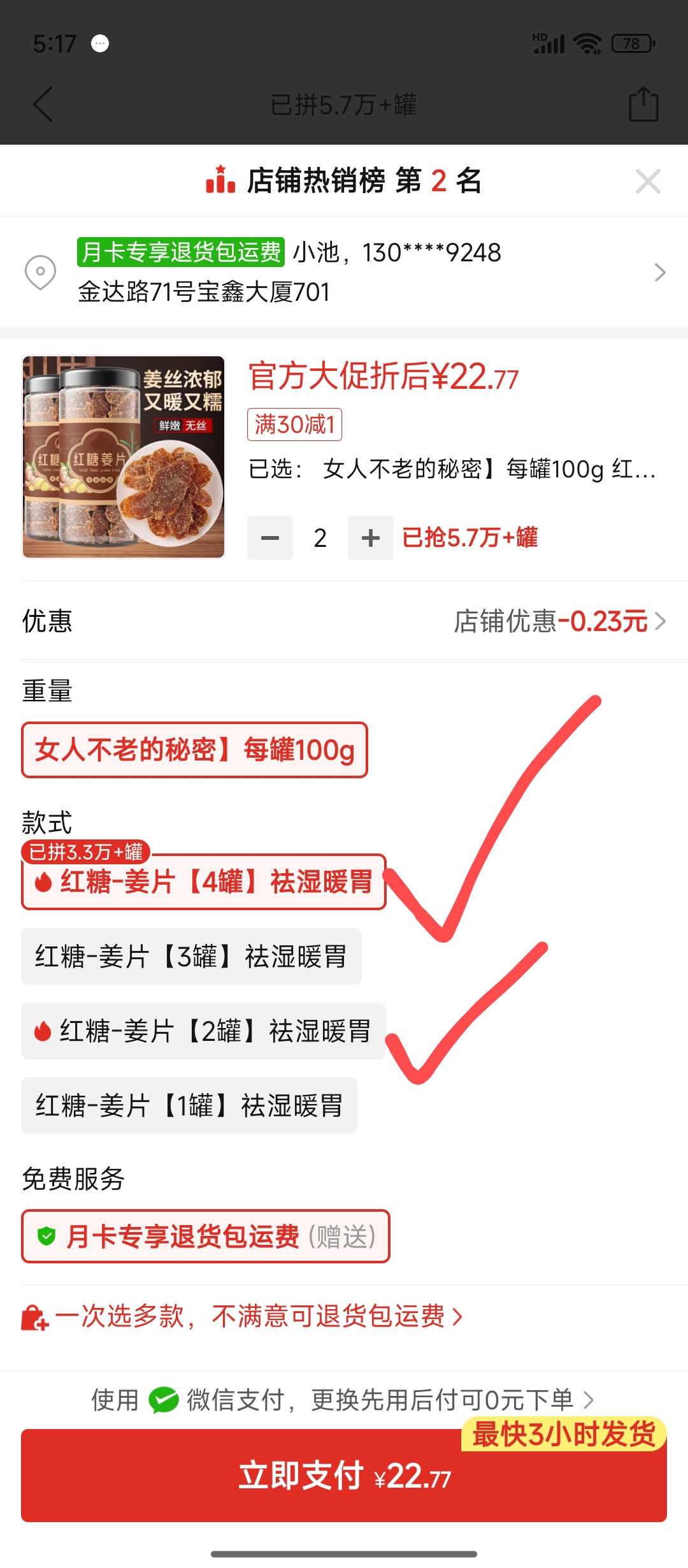Pick the 红糖-姜片【1罐】 option
The height and width of the screenshot is (1568, 688).
click(x=189, y=1105)
